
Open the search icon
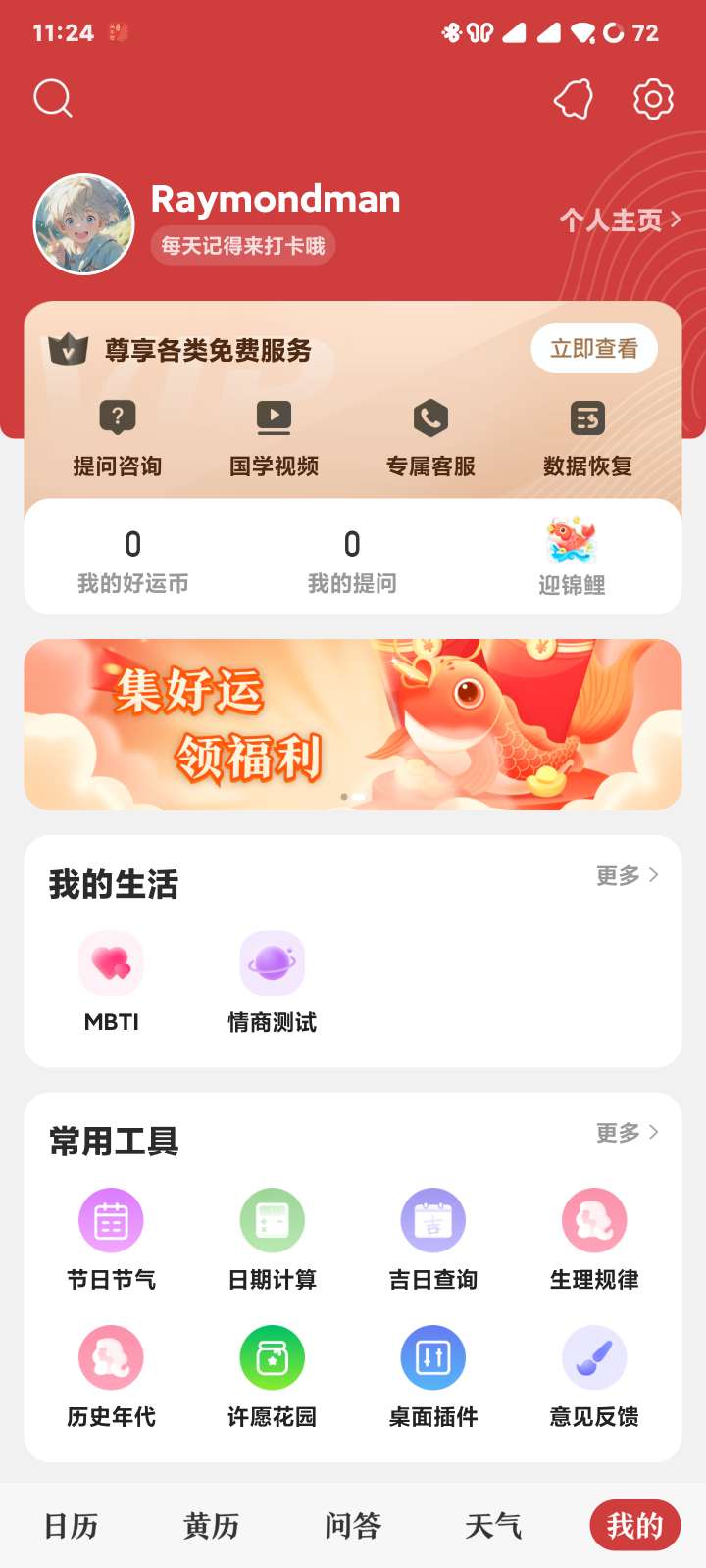pyautogui.click(x=53, y=98)
